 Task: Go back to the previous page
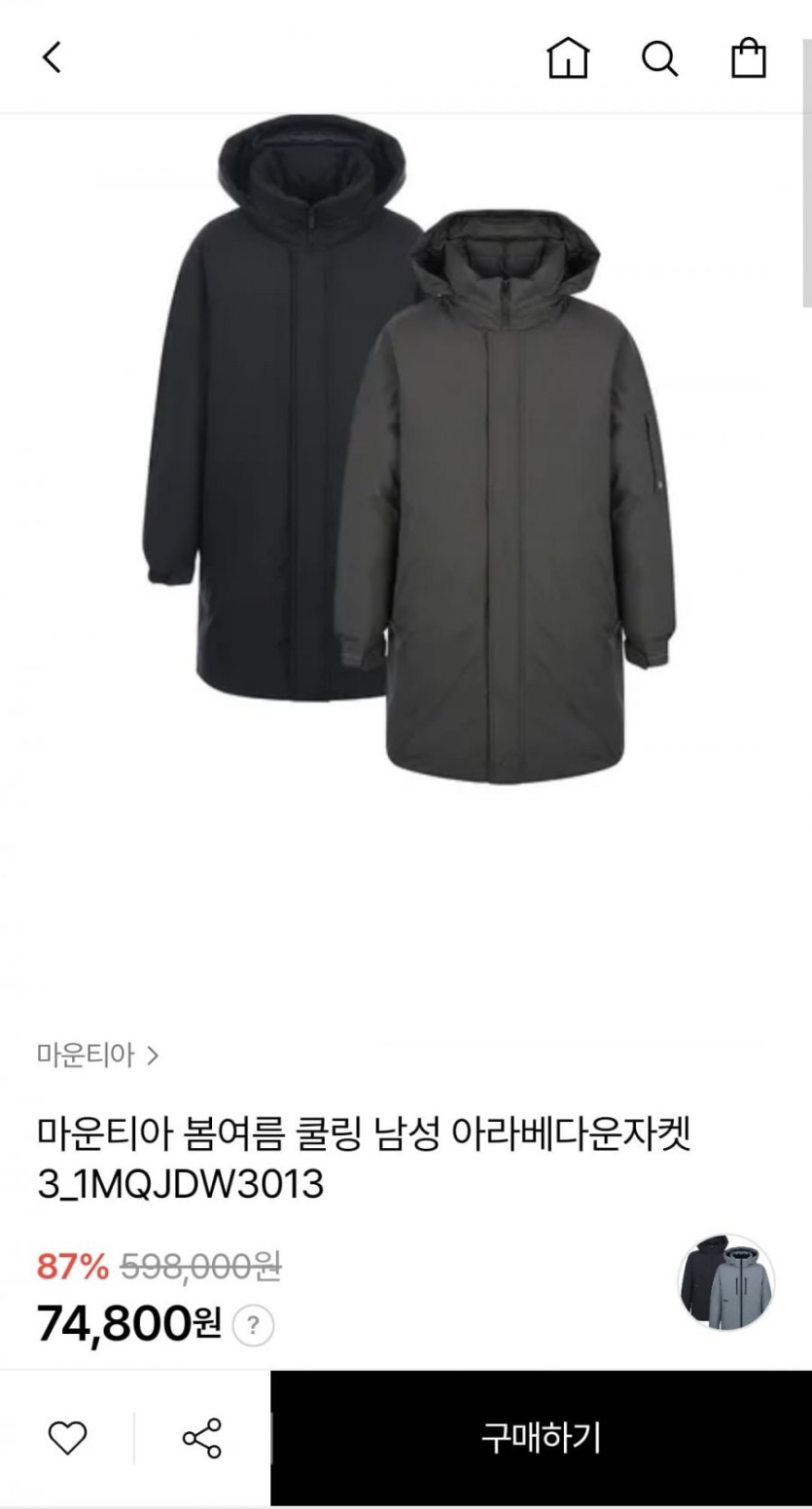(x=52, y=57)
